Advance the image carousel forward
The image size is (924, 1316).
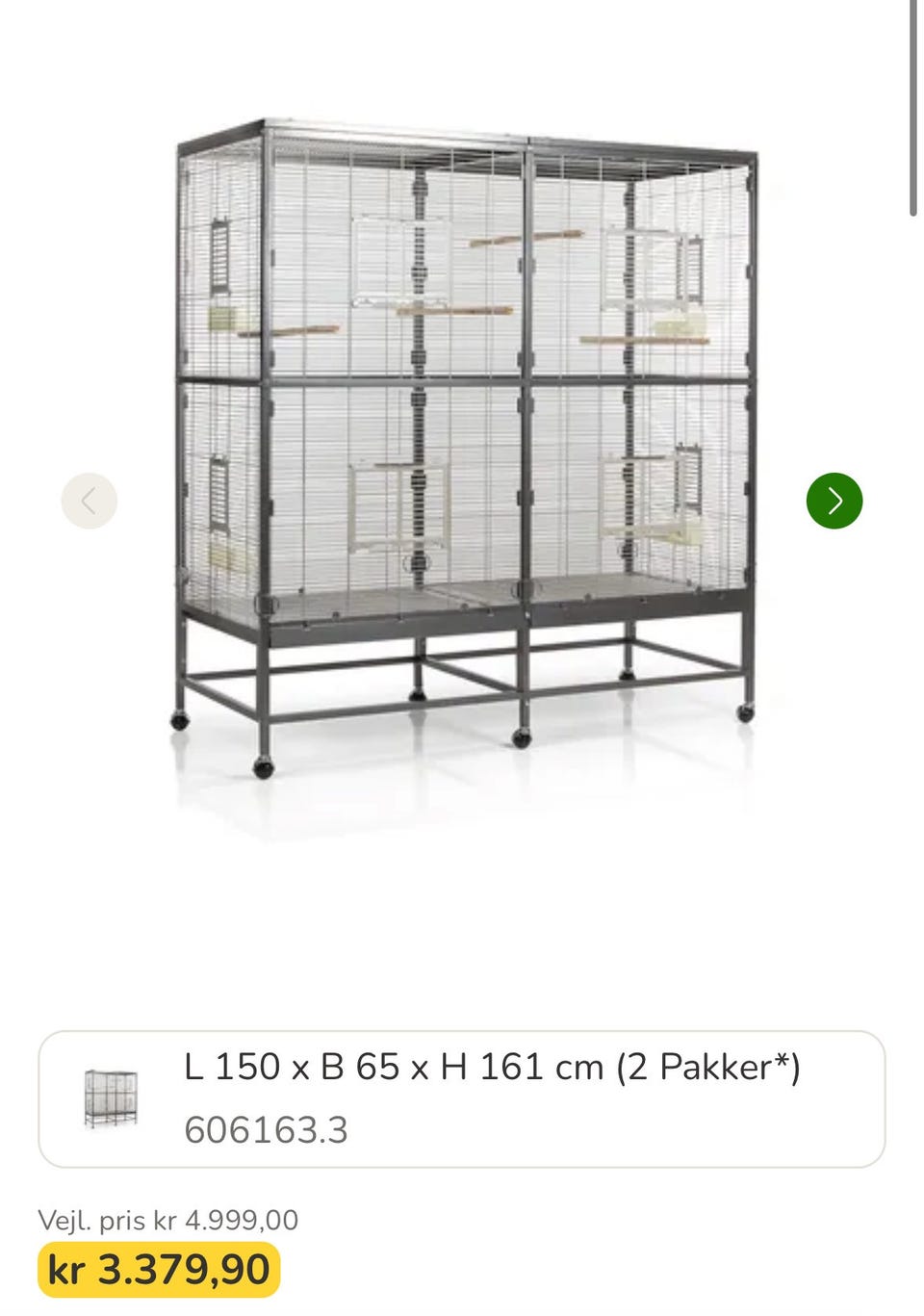point(834,500)
